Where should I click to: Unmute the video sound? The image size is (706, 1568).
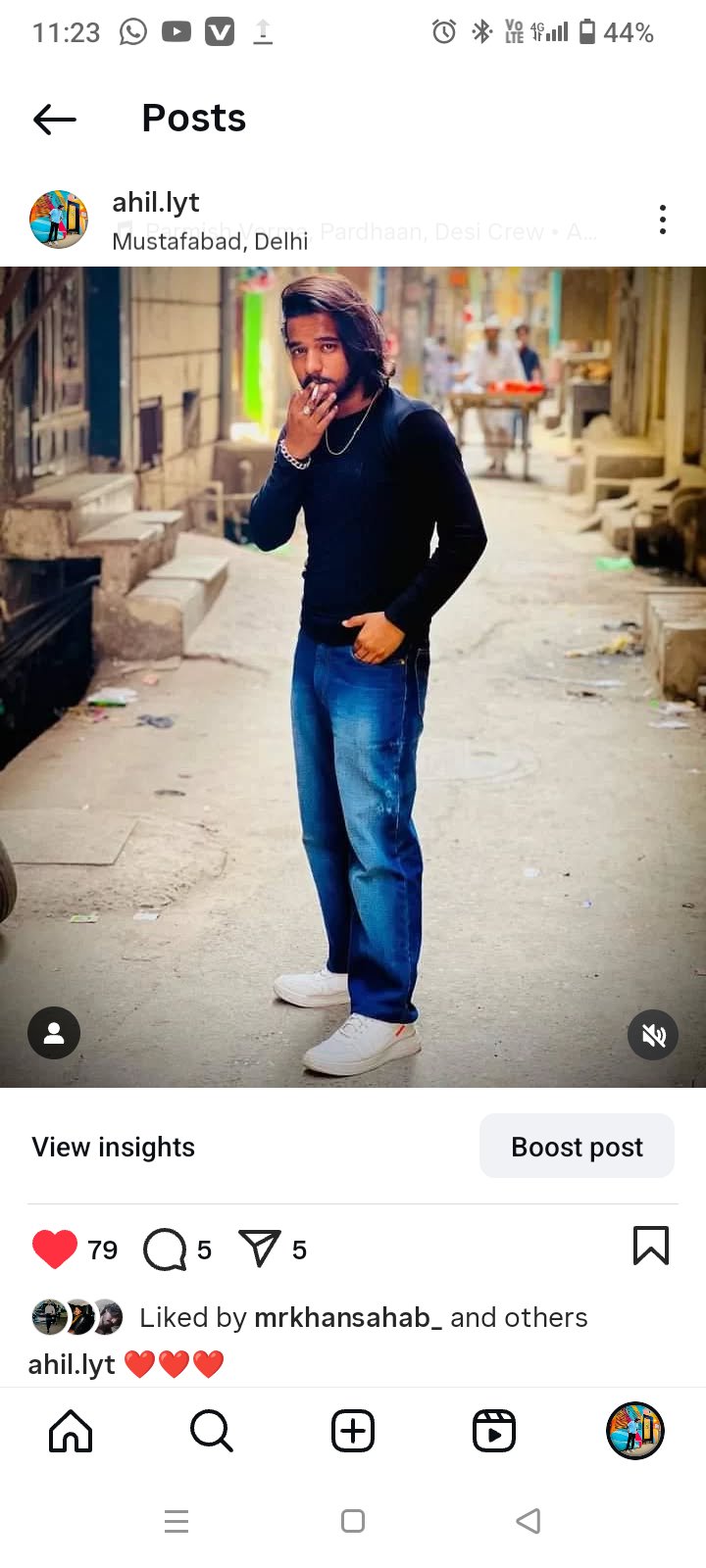tap(653, 1035)
